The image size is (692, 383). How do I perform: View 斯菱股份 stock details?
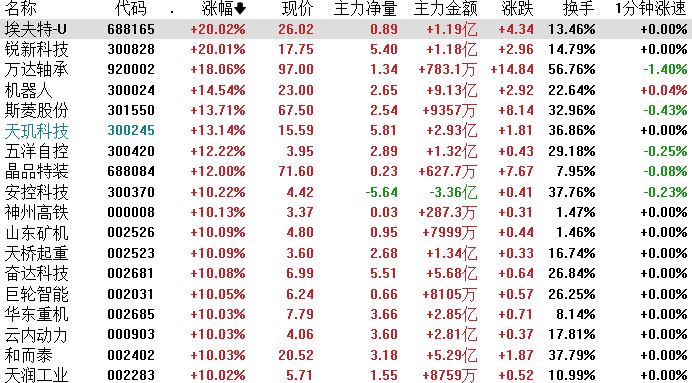[x=346, y=110]
